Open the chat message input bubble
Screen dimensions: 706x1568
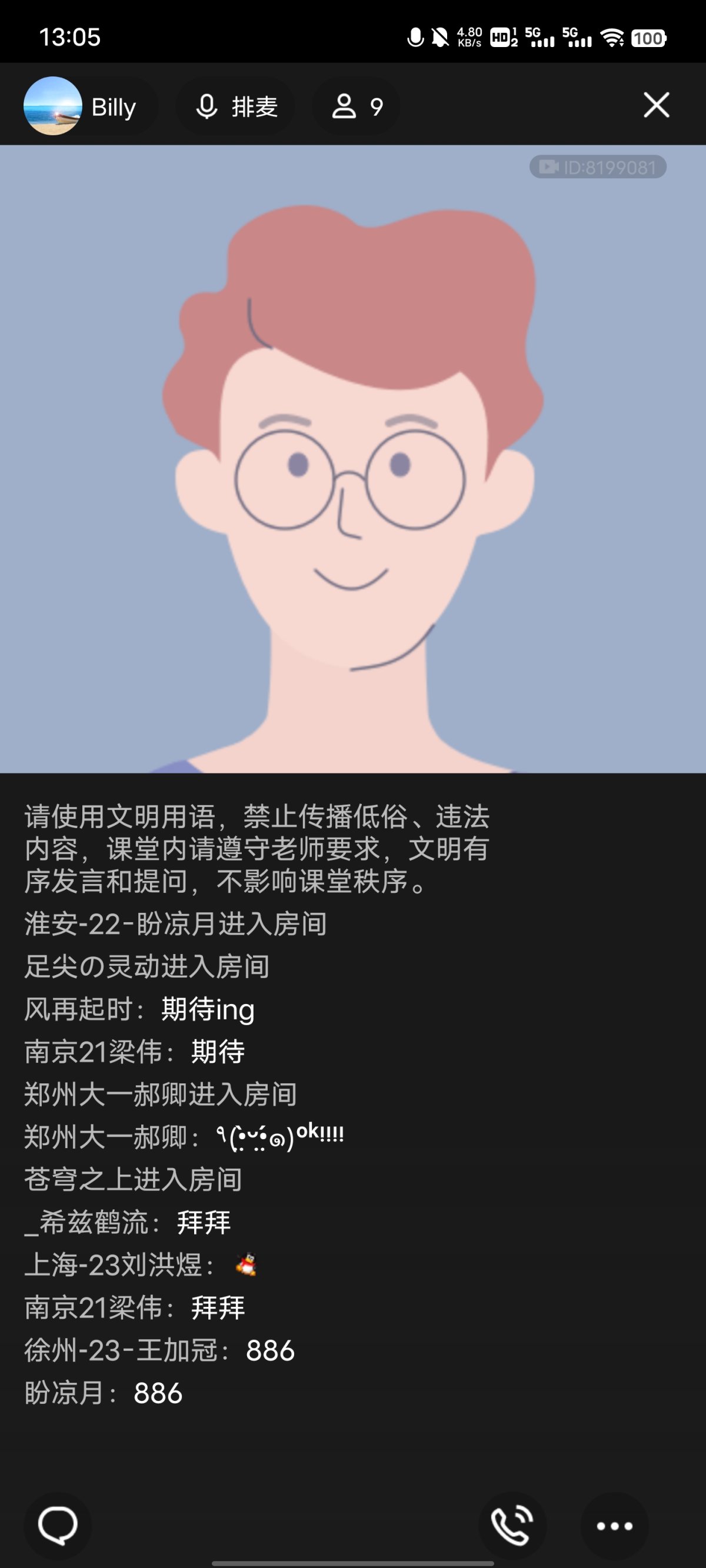[x=57, y=1525]
